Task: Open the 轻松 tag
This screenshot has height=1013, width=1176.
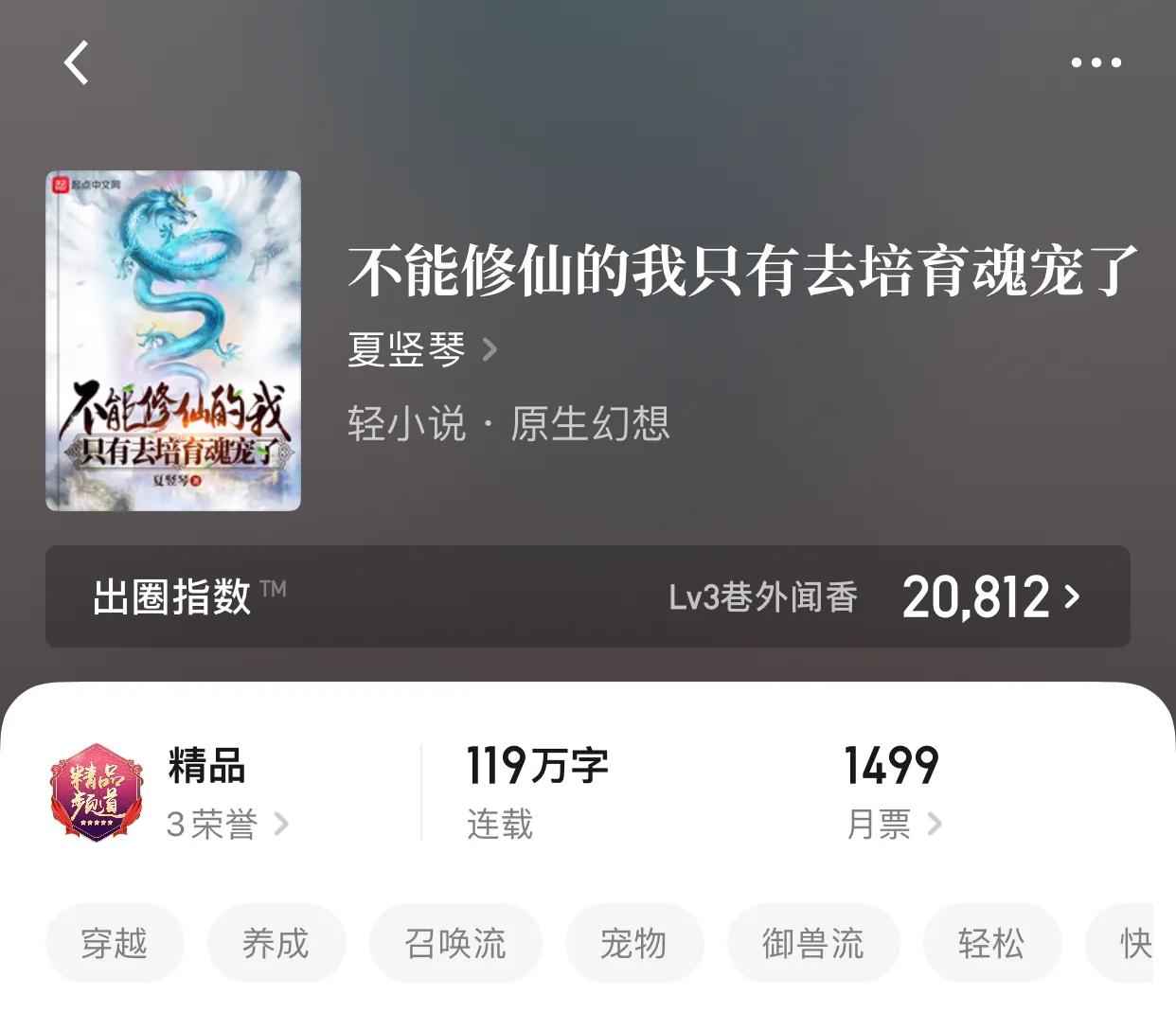Action: (991, 943)
